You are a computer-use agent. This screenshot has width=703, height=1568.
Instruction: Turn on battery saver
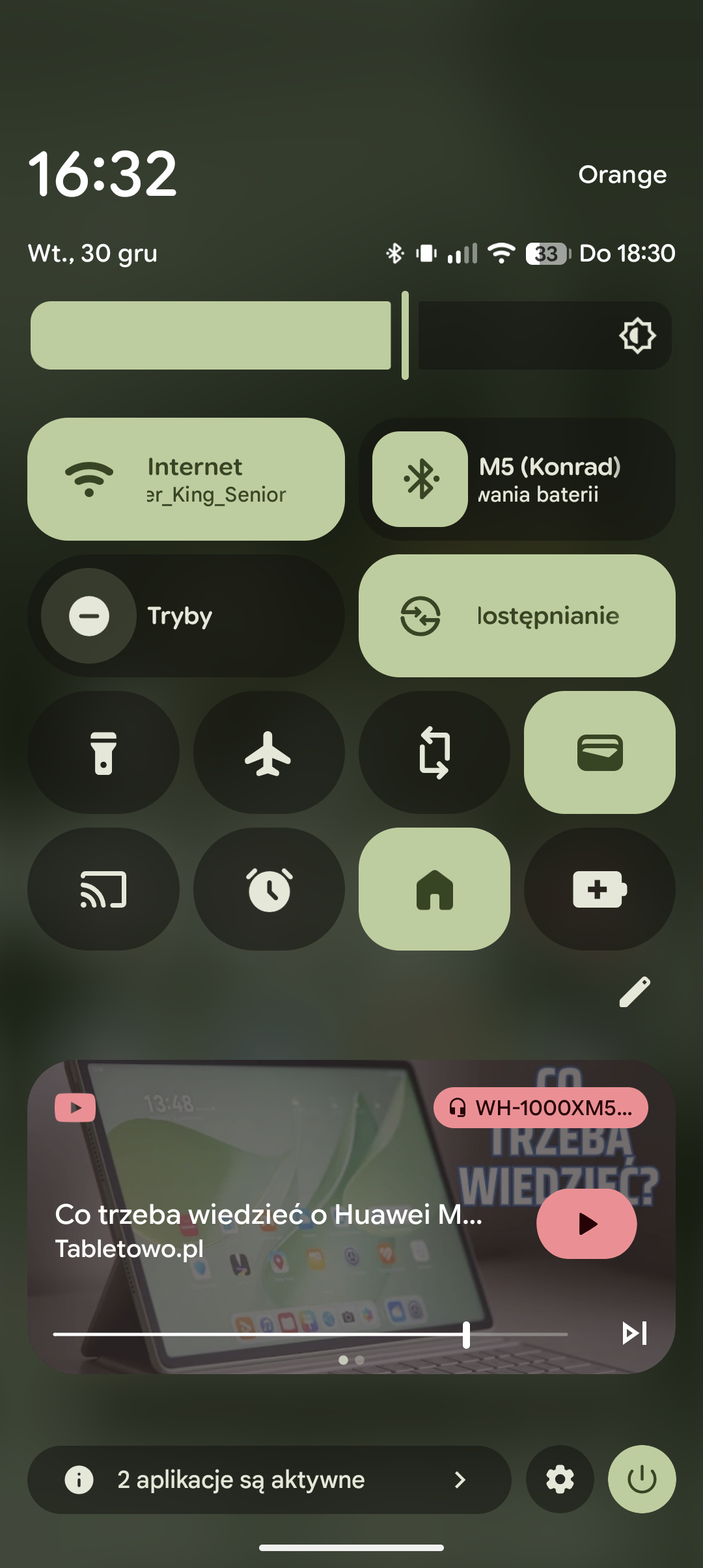[x=600, y=889]
